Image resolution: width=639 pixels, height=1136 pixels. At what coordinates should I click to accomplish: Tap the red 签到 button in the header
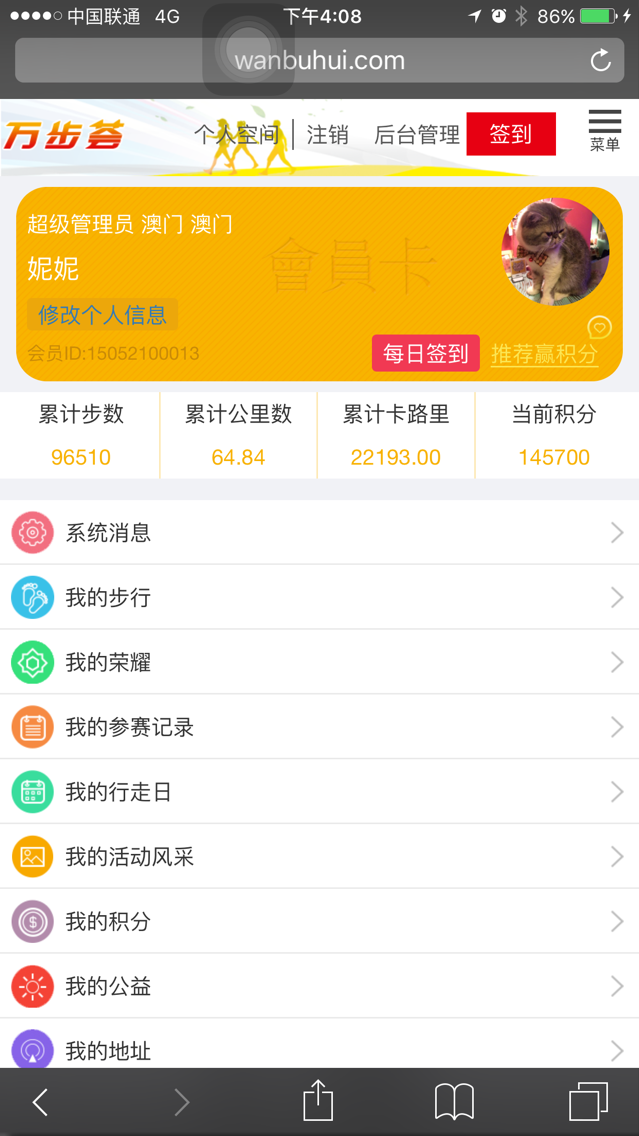(510, 134)
